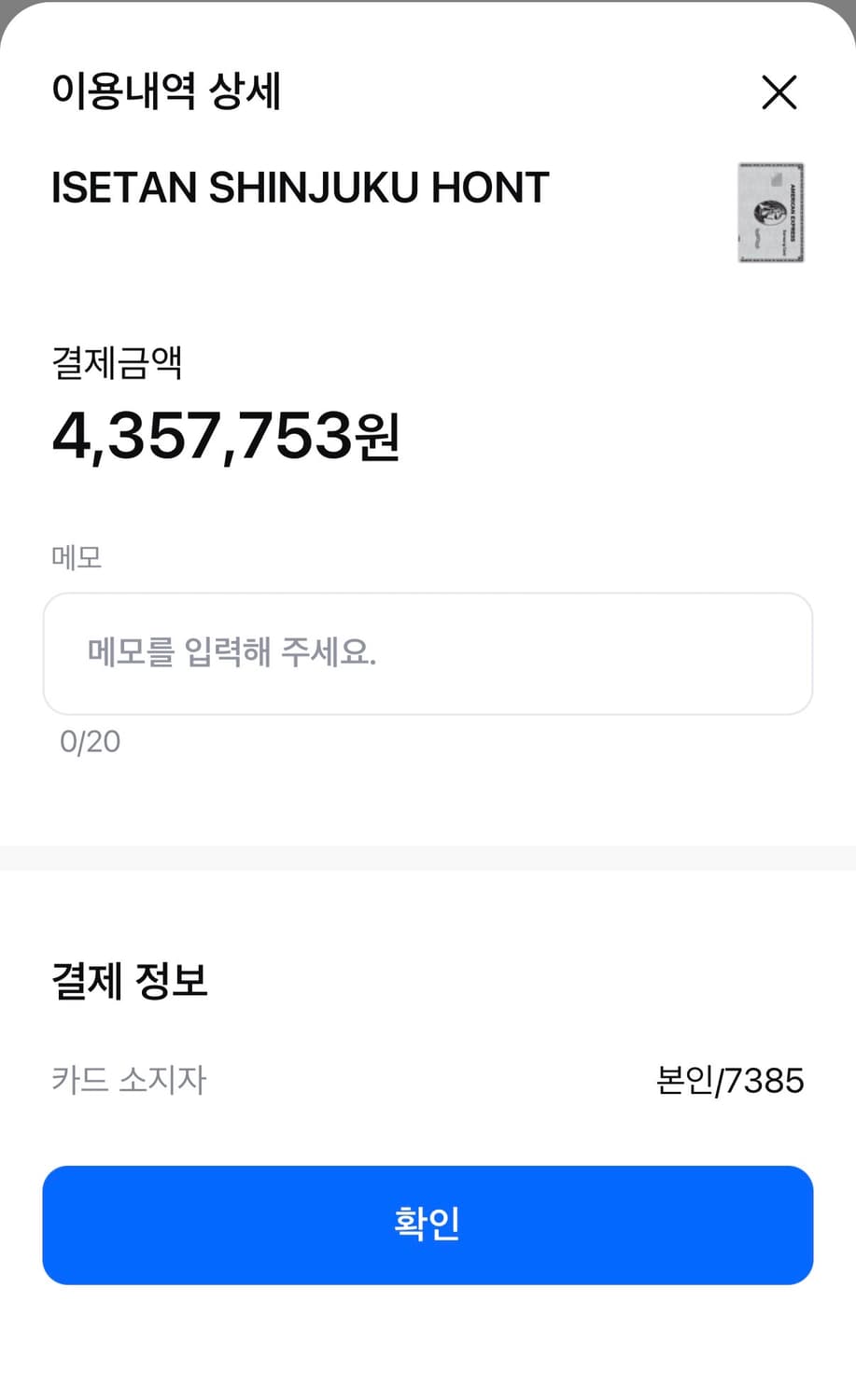
Task: Close the 이용내역 상세 detail popup
Action: (x=779, y=93)
